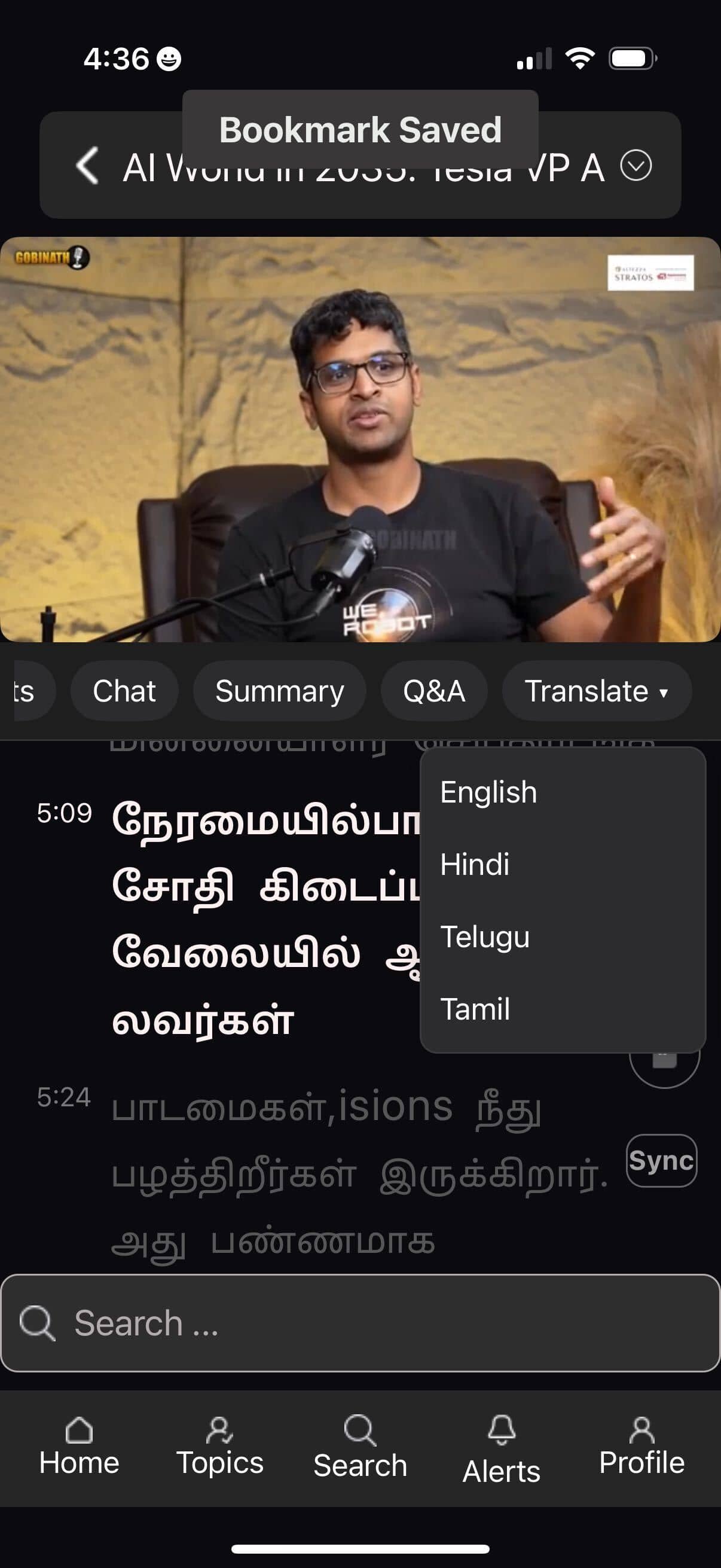Open the Search tab
The image size is (721, 1568).
(x=360, y=1447)
